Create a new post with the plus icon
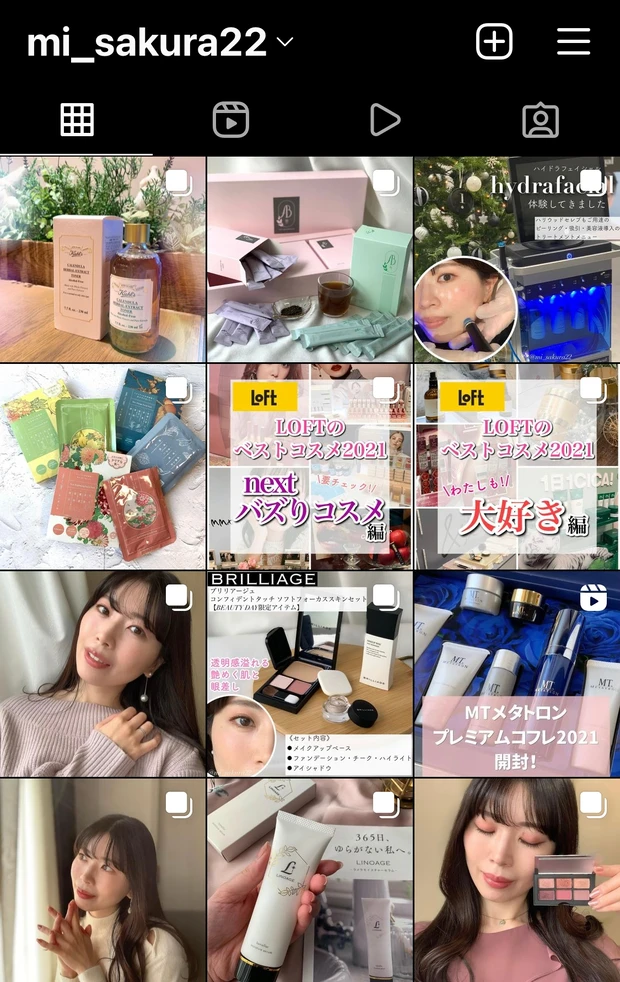This screenshot has height=982, width=620. [494, 42]
